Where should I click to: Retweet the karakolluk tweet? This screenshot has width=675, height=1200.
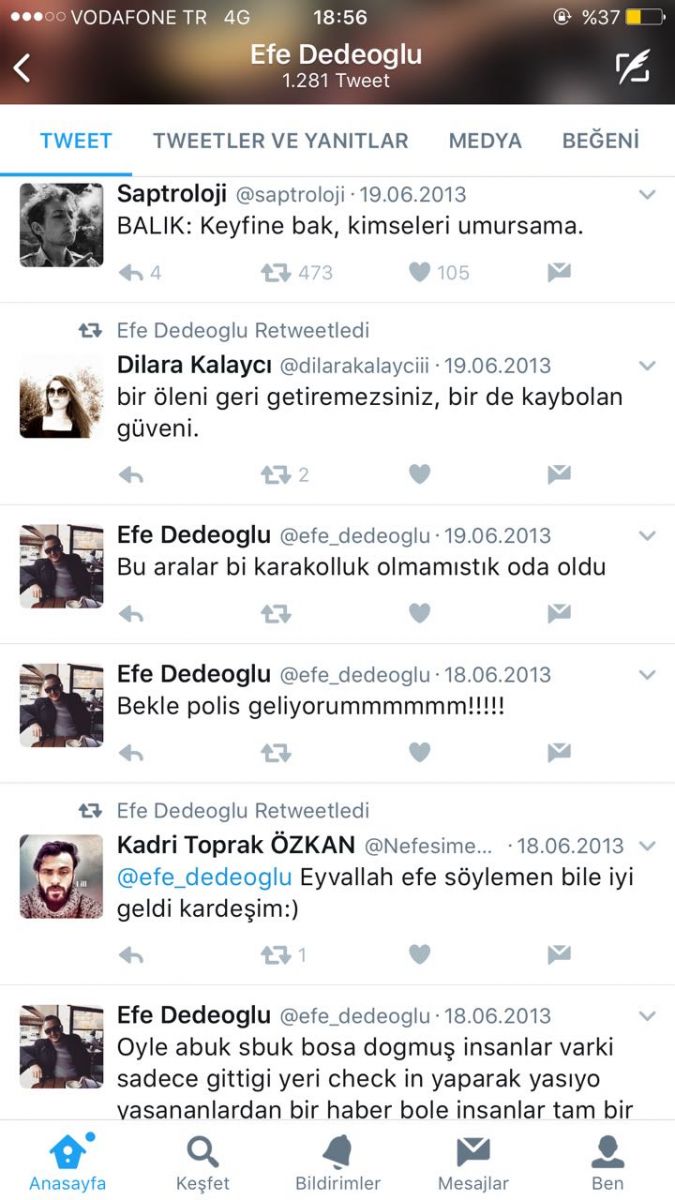[276, 613]
